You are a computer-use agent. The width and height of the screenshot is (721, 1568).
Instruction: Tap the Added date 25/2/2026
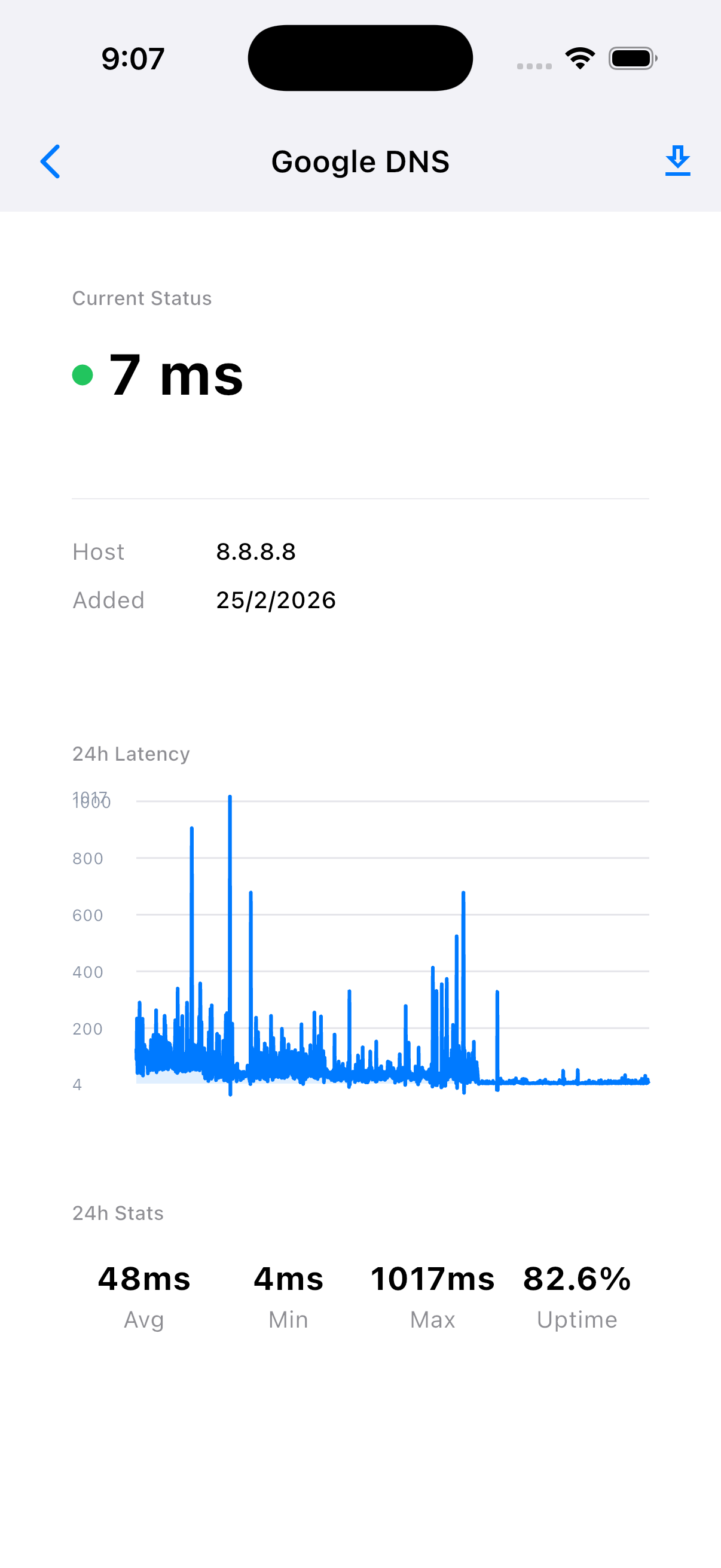[276, 600]
